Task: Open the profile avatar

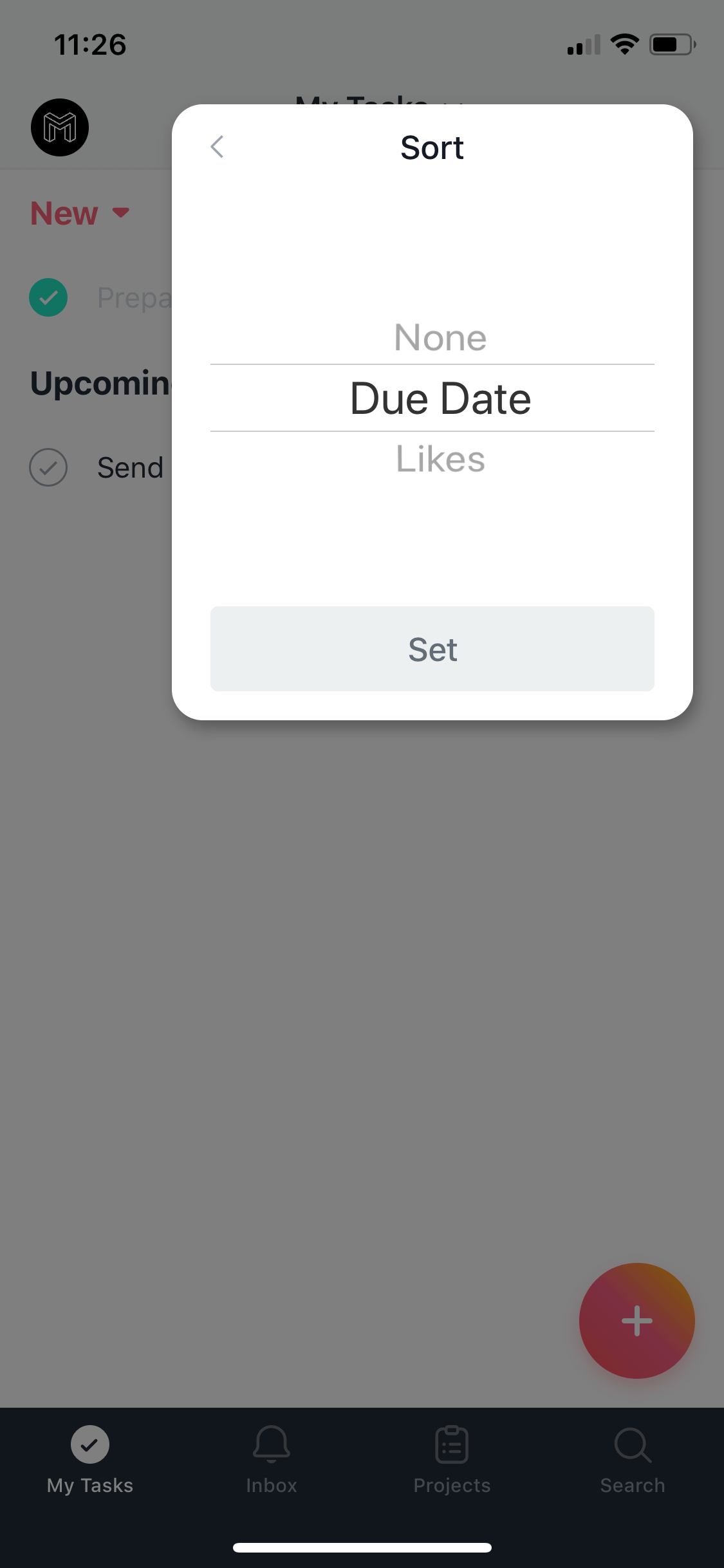Action: pyautogui.click(x=60, y=127)
